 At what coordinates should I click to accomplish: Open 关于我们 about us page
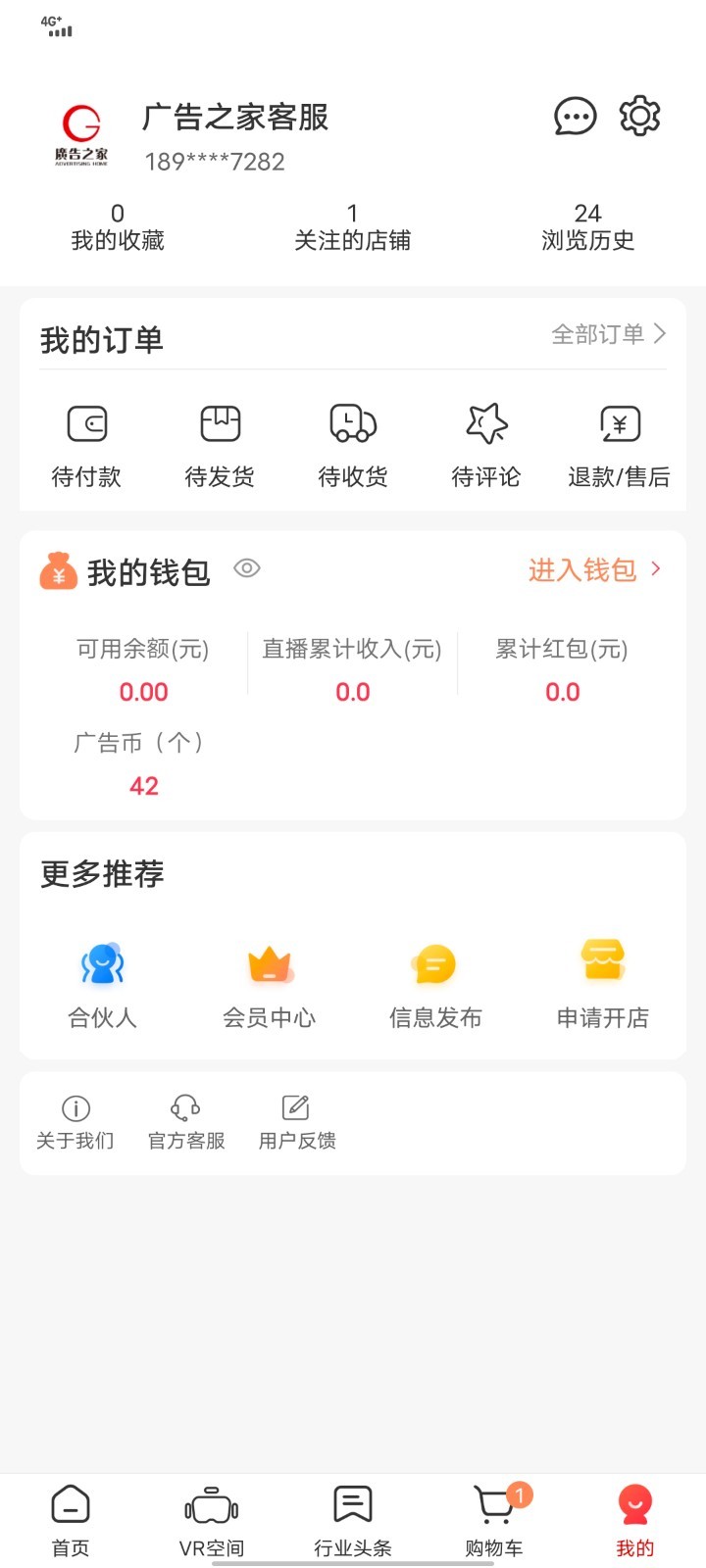pyautogui.click(x=76, y=1122)
